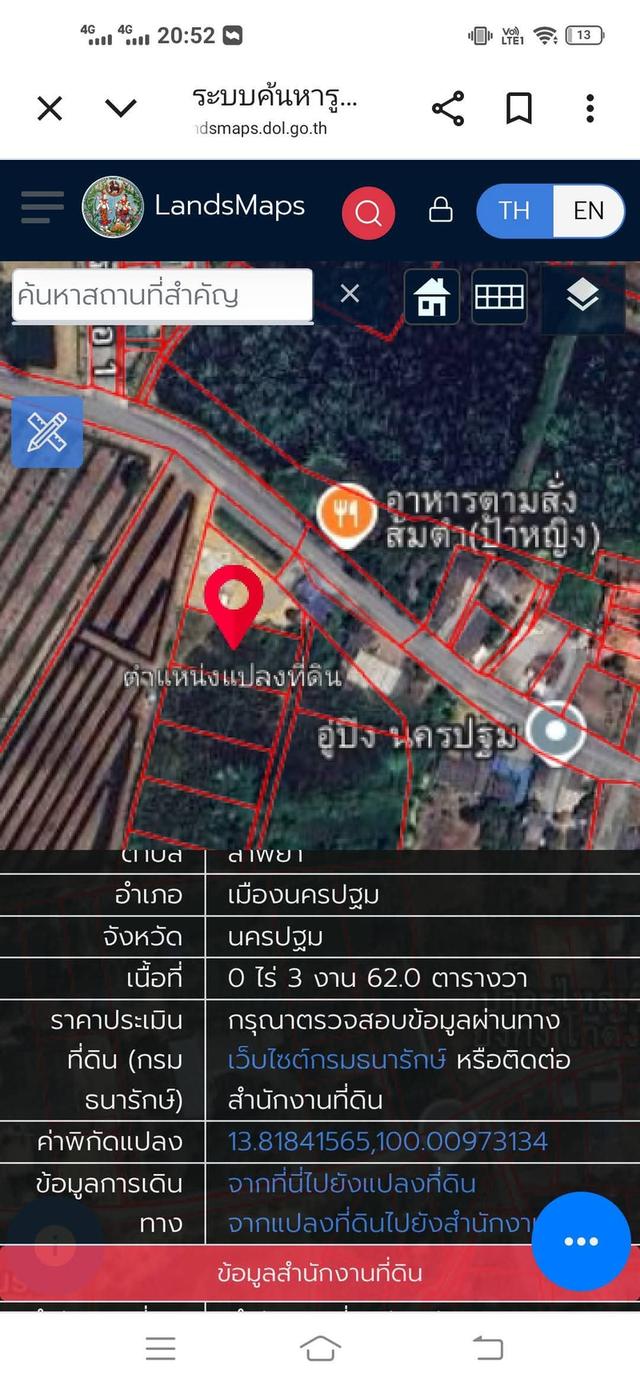Bookmark this web page

point(519,109)
